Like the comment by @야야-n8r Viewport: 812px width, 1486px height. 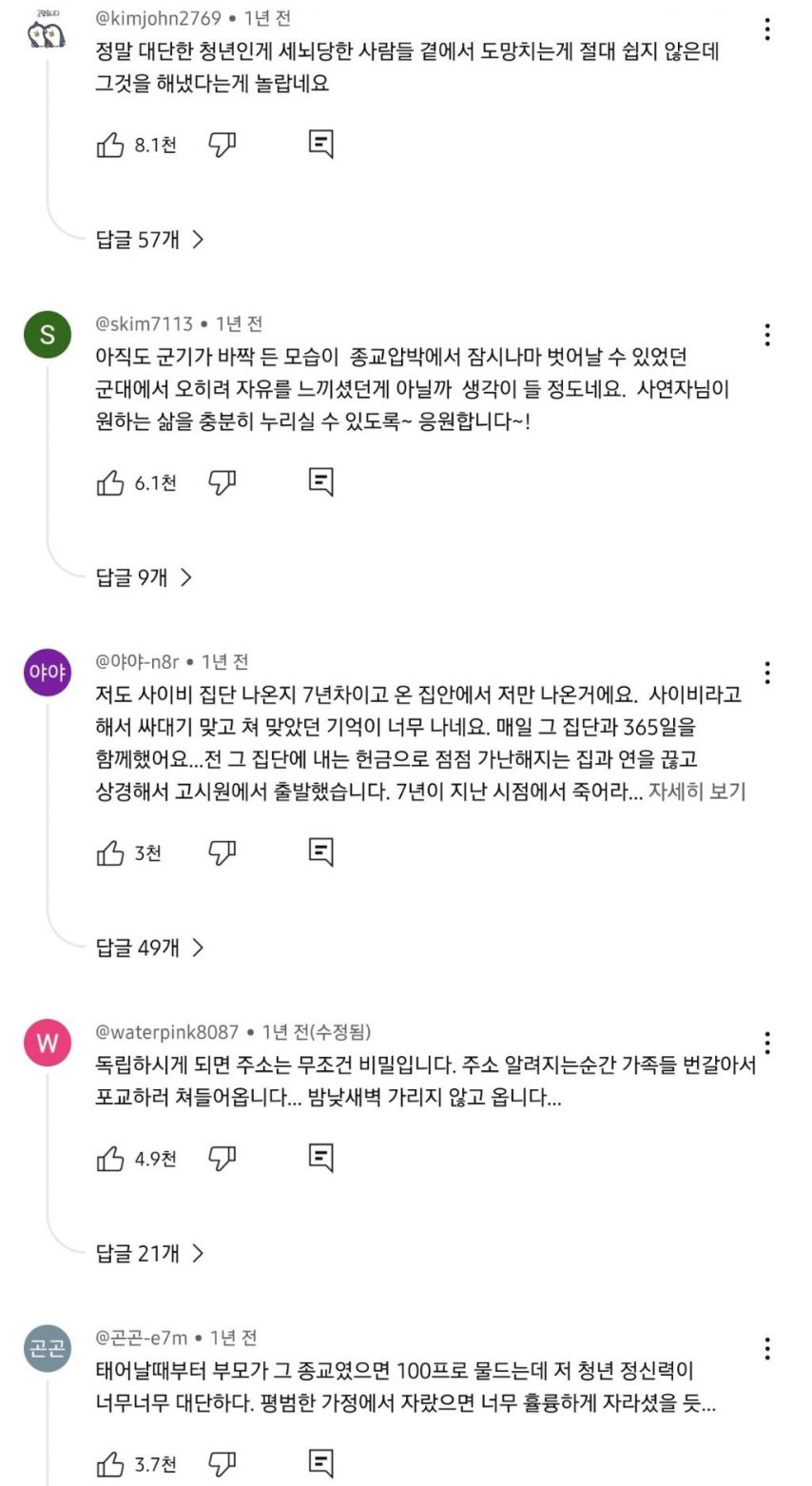[x=111, y=853]
